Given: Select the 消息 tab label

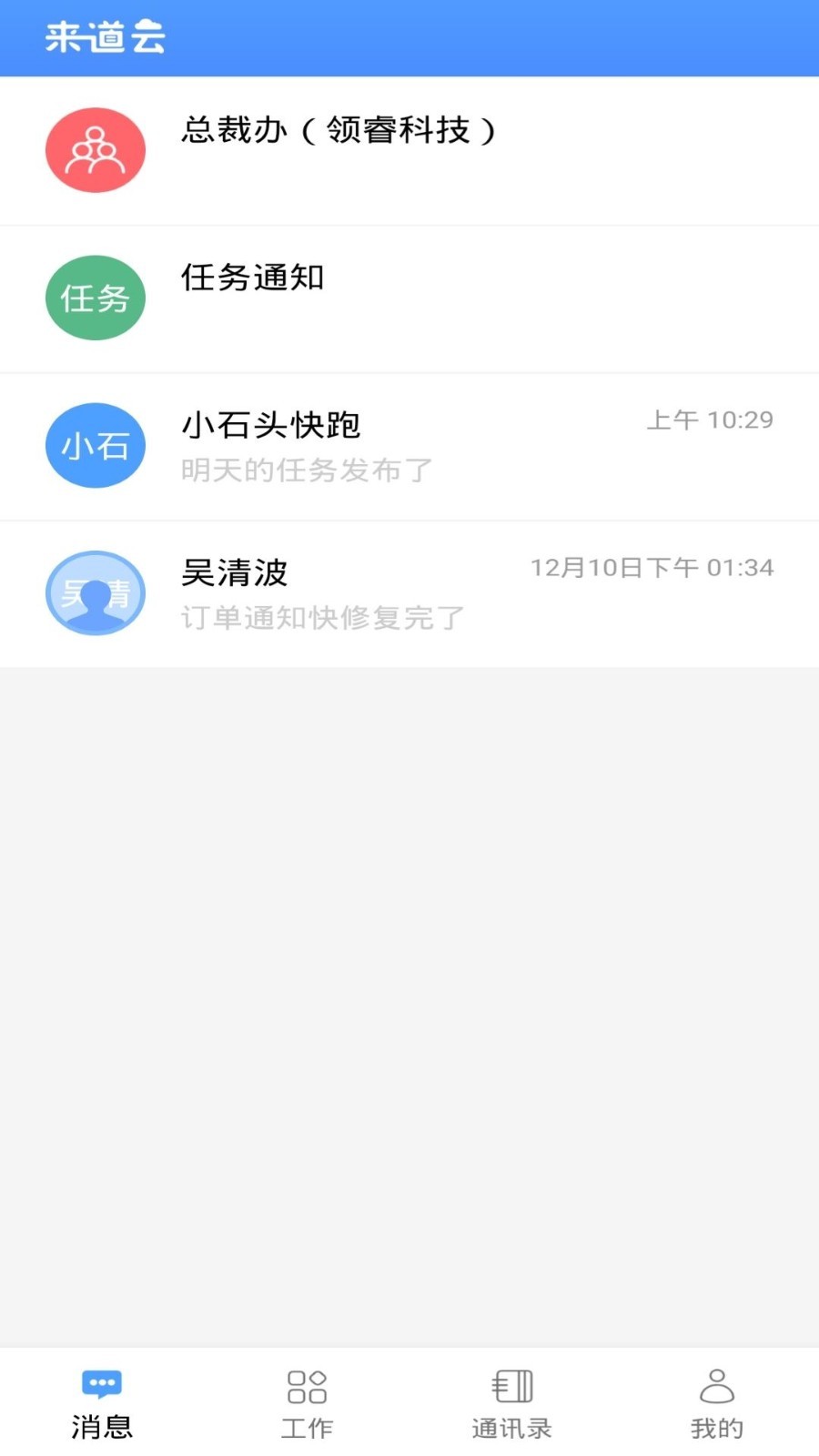Looking at the screenshot, I should [101, 1427].
